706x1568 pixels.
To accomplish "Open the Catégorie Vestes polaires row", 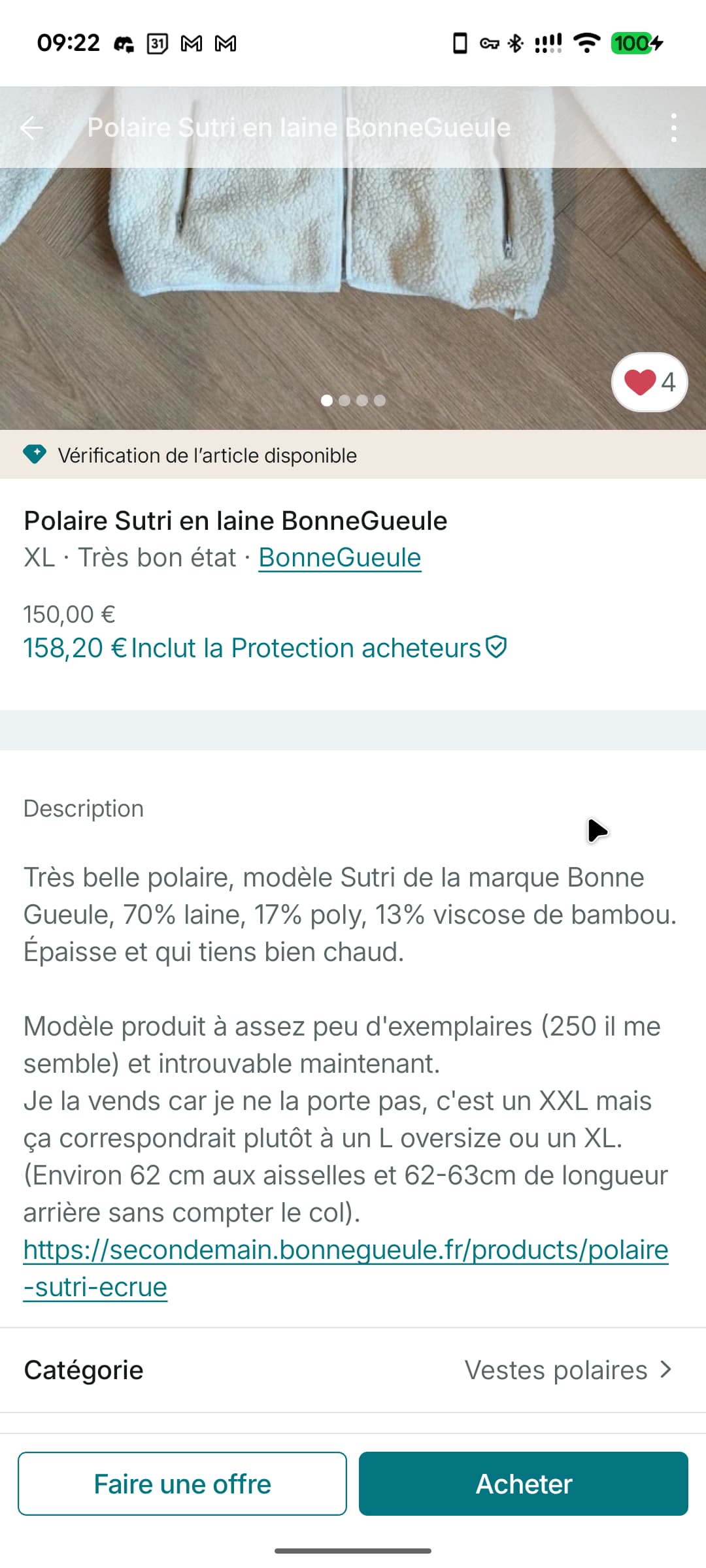I will 353,1370.
